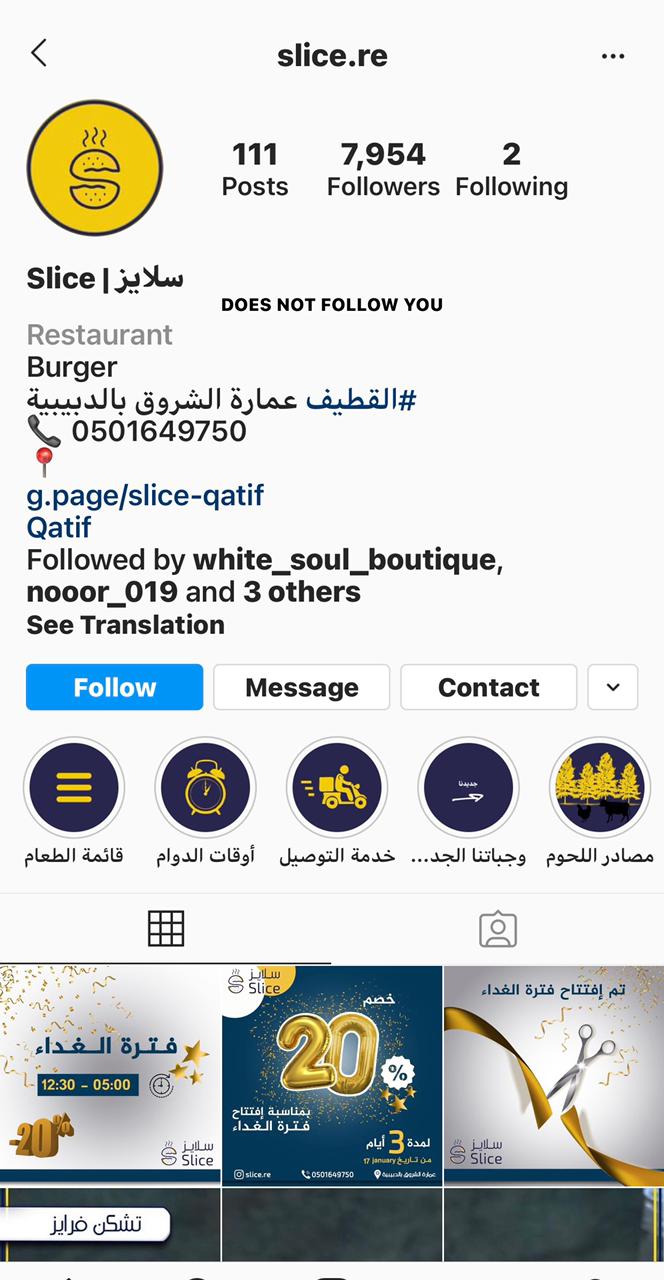664x1280 pixels.
Task: Open the خدمة التوصيل story highlight
Action: click(x=336, y=788)
